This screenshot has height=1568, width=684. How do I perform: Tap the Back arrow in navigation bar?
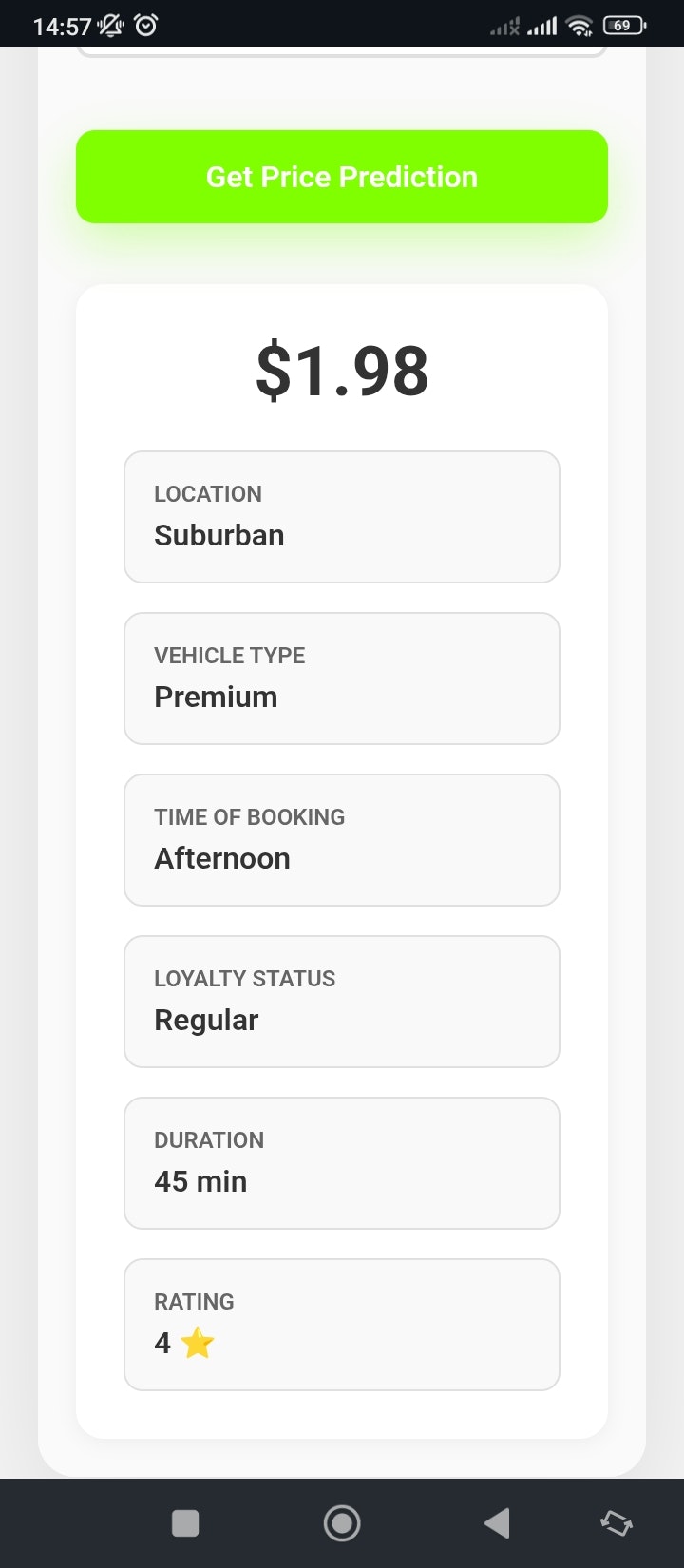click(497, 1521)
